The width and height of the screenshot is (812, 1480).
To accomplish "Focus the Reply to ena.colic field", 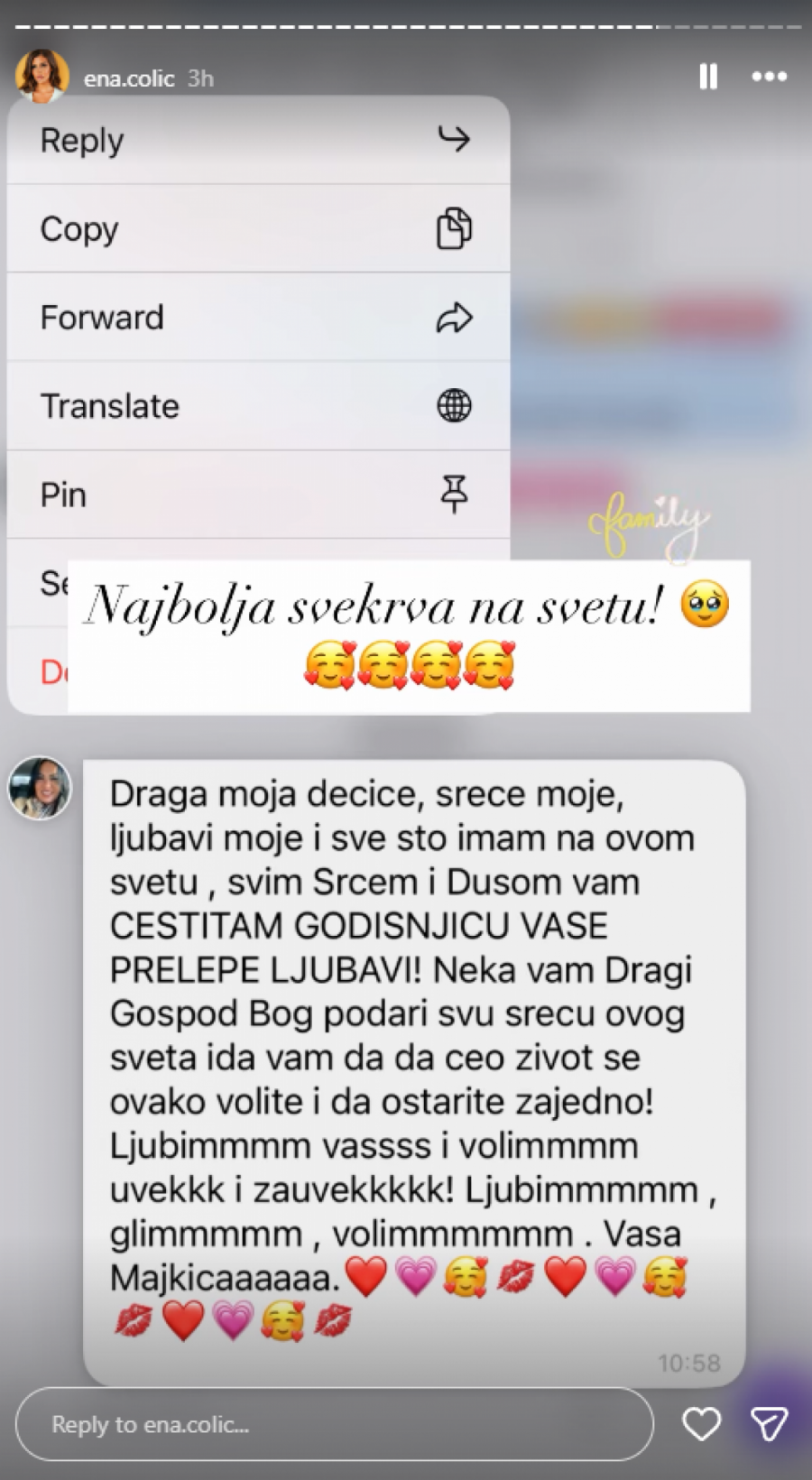I will point(334,1425).
